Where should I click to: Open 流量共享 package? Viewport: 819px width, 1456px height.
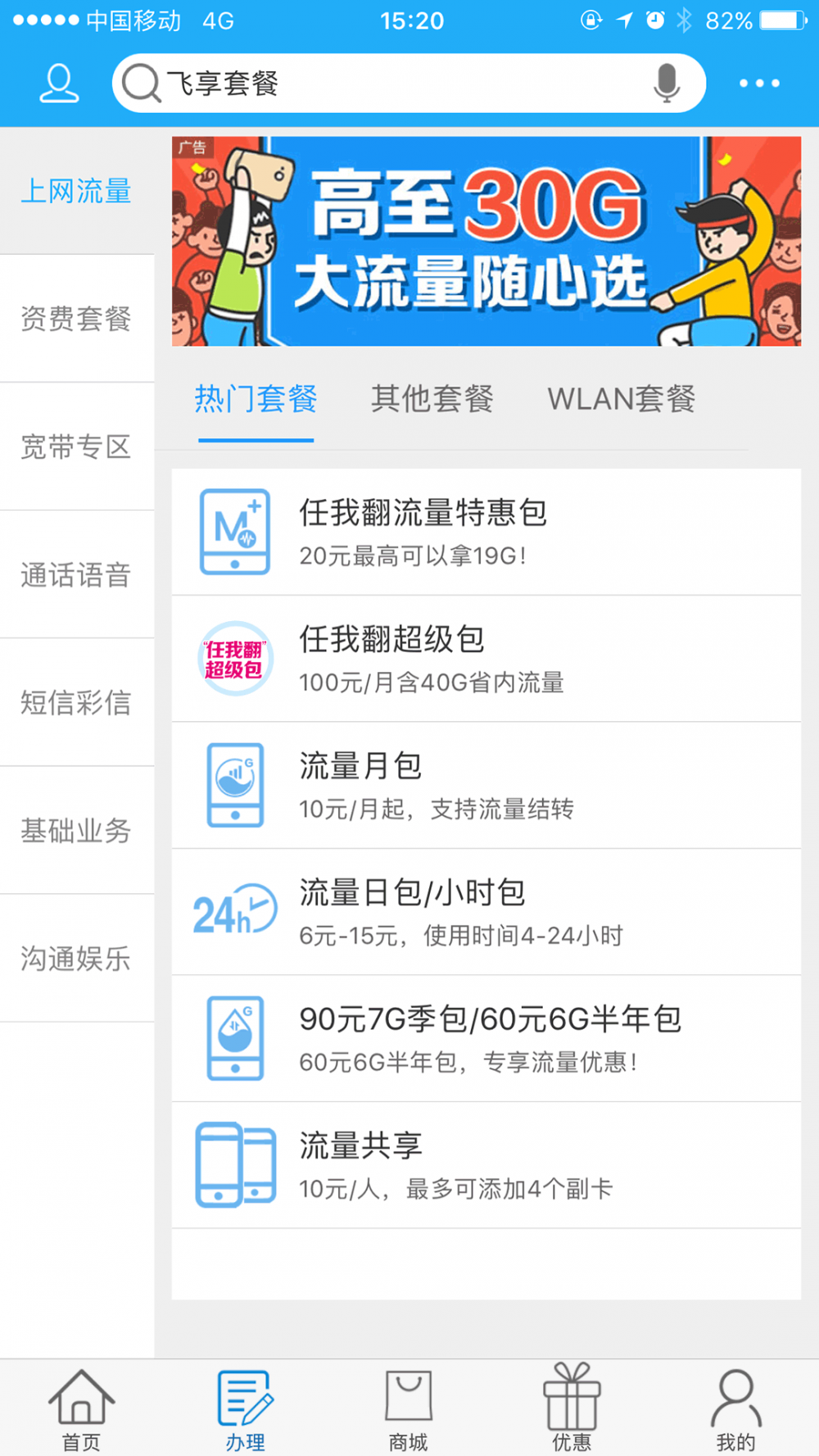(x=486, y=1165)
